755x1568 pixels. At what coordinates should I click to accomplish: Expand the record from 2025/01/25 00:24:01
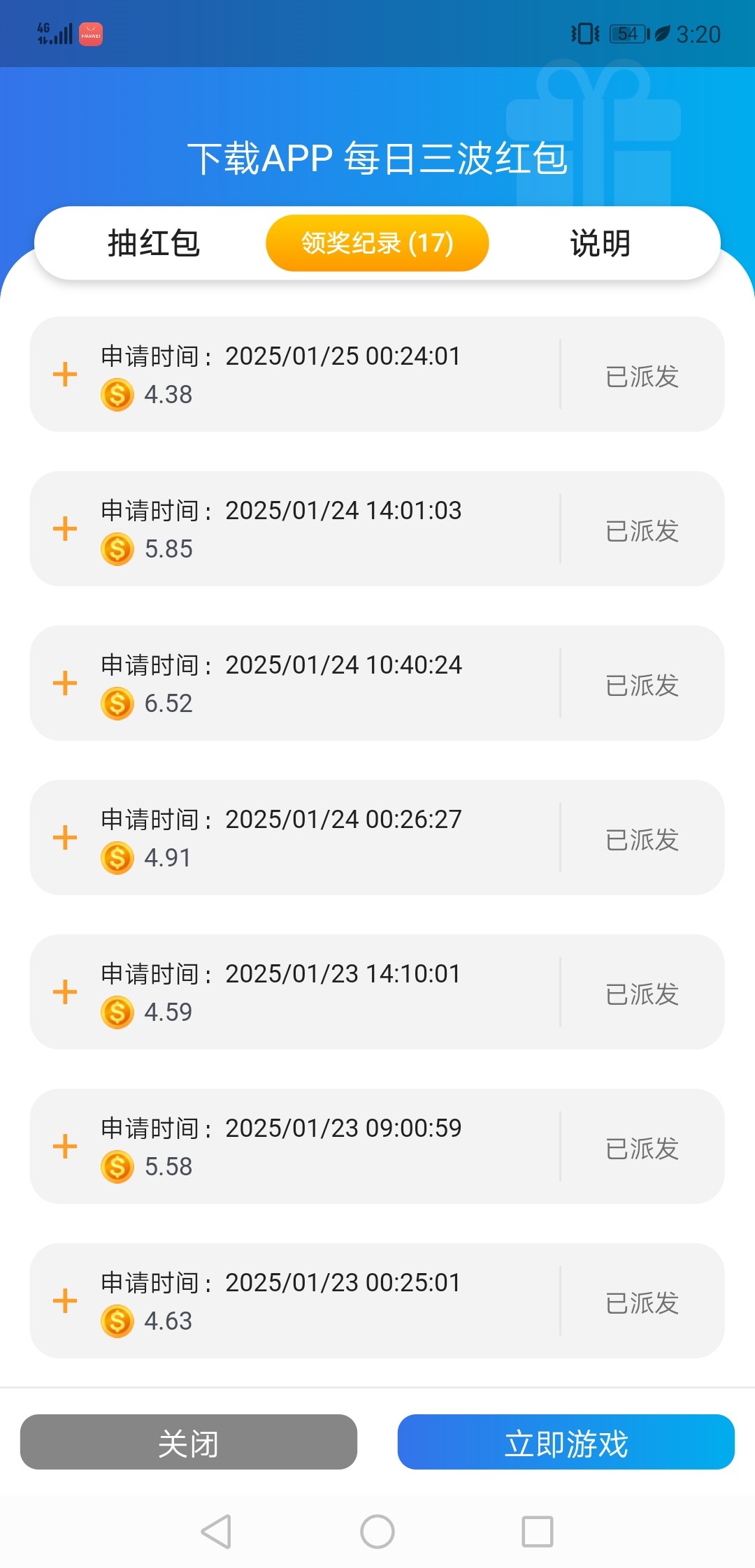(x=65, y=375)
